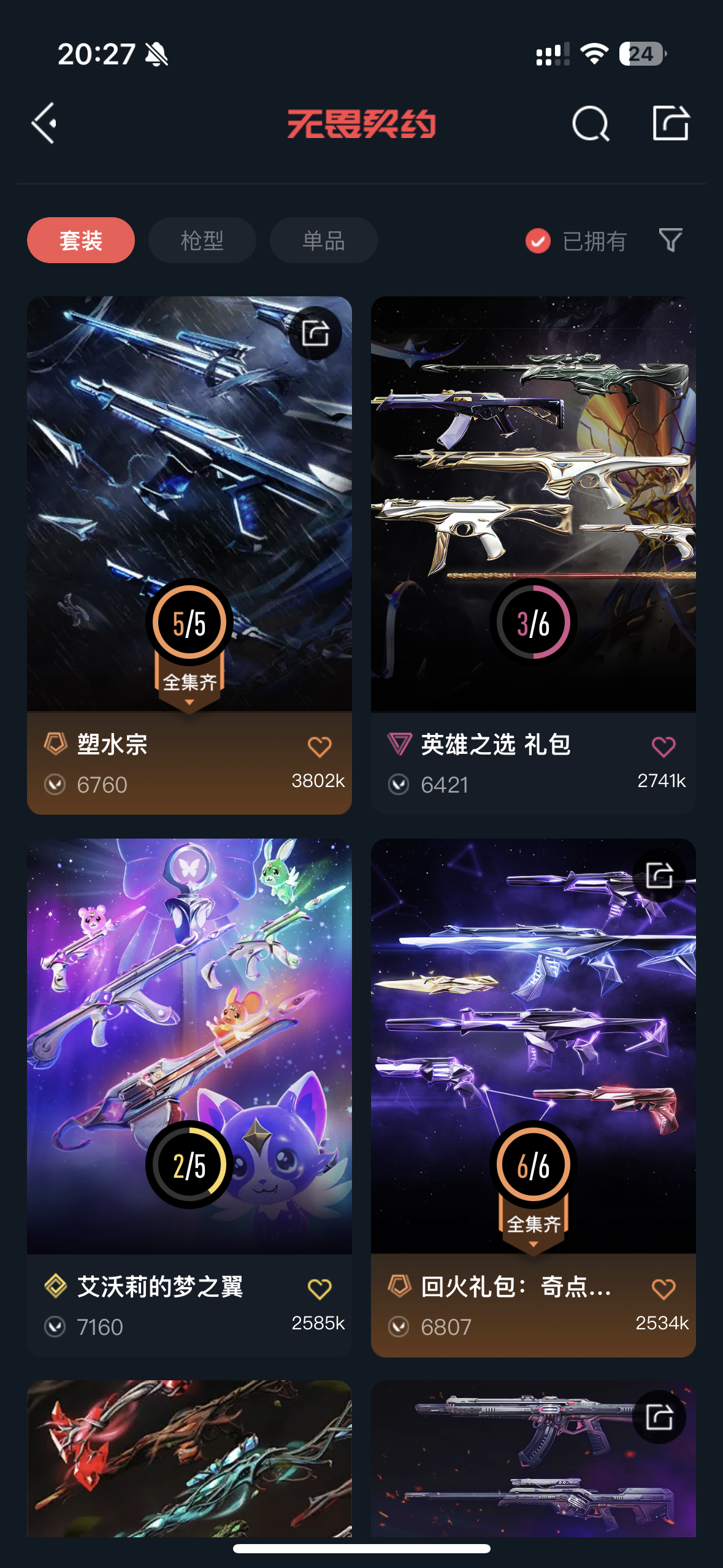Open the 回火礼包：奇点 card
Image resolution: width=723 pixels, height=1568 pixels.
tap(534, 1097)
